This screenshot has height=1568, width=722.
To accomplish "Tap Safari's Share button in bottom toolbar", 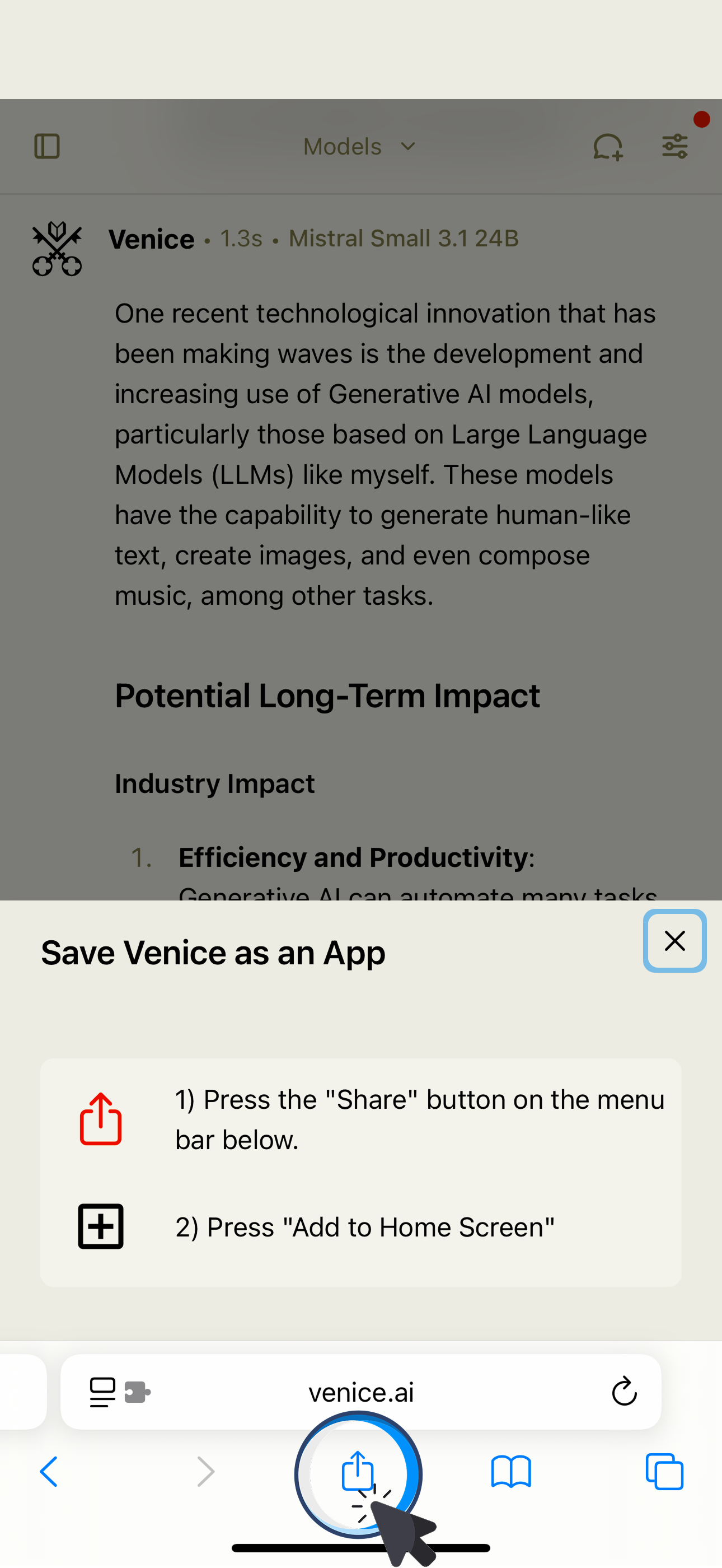I will pos(358,1471).
